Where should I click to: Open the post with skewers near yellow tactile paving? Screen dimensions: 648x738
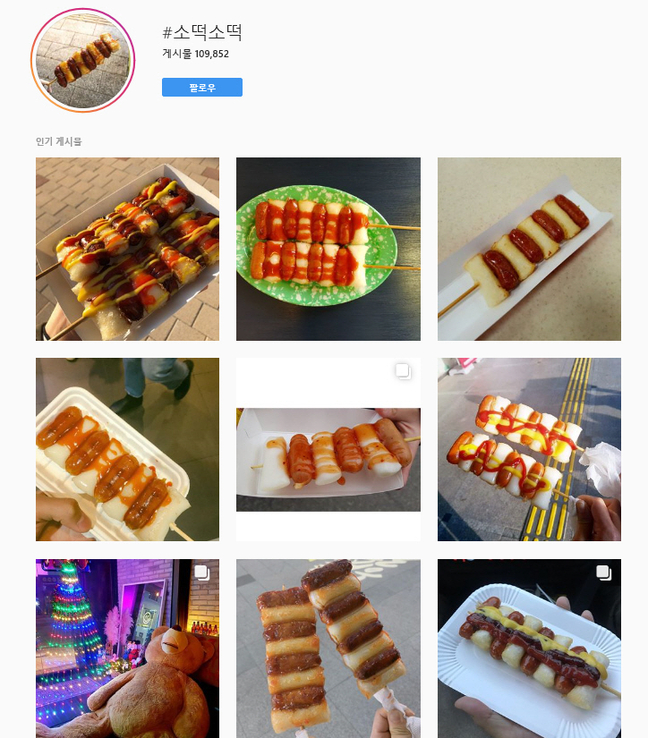click(529, 449)
